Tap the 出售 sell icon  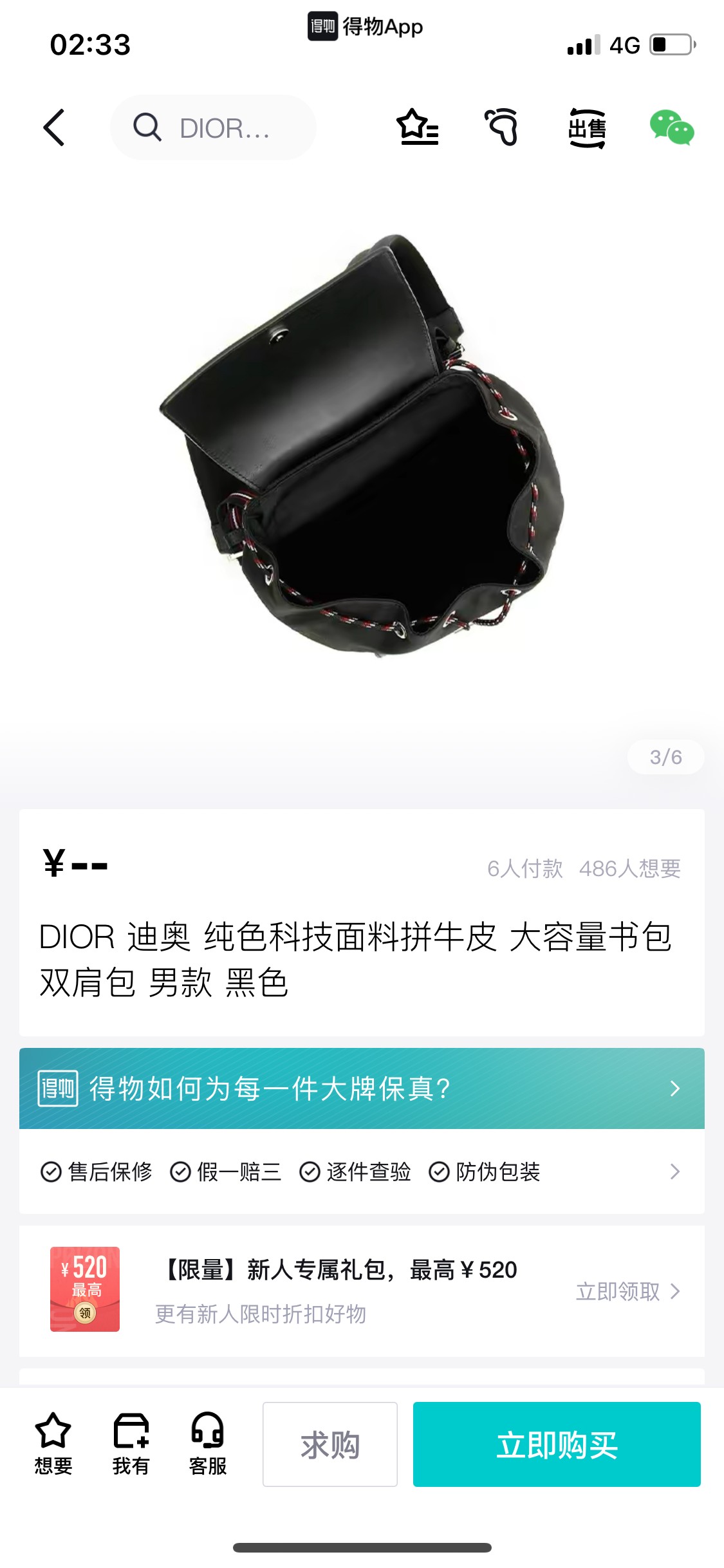(x=587, y=127)
